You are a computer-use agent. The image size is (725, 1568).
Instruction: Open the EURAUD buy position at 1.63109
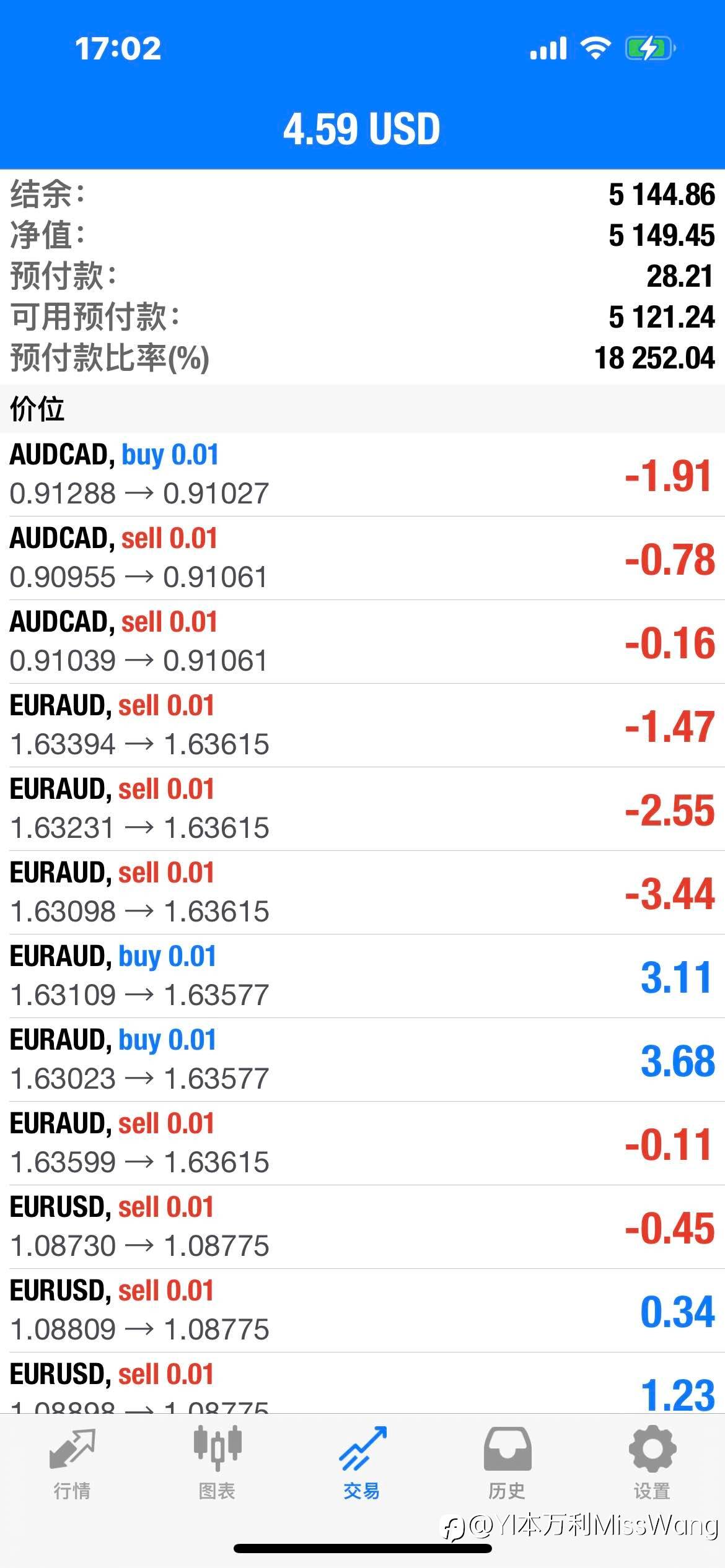coord(362,976)
